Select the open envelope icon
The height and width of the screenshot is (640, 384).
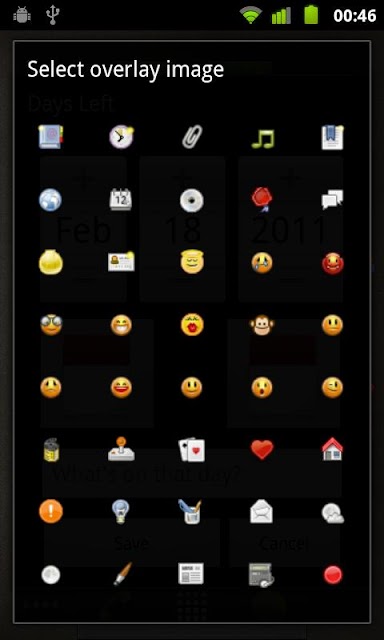click(x=262, y=512)
